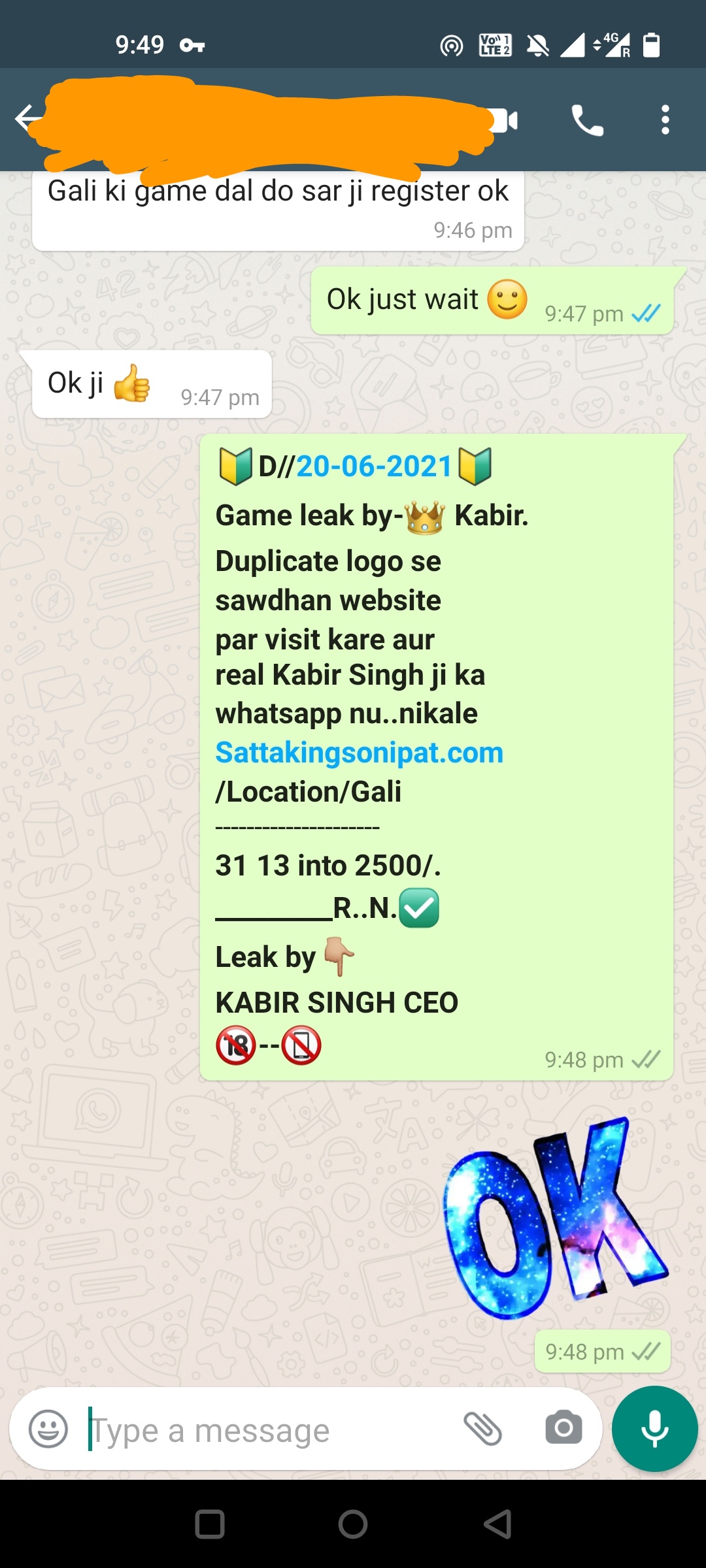This screenshot has width=706, height=1568.
Task: Tap the system home button
Action: (353, 1524)
